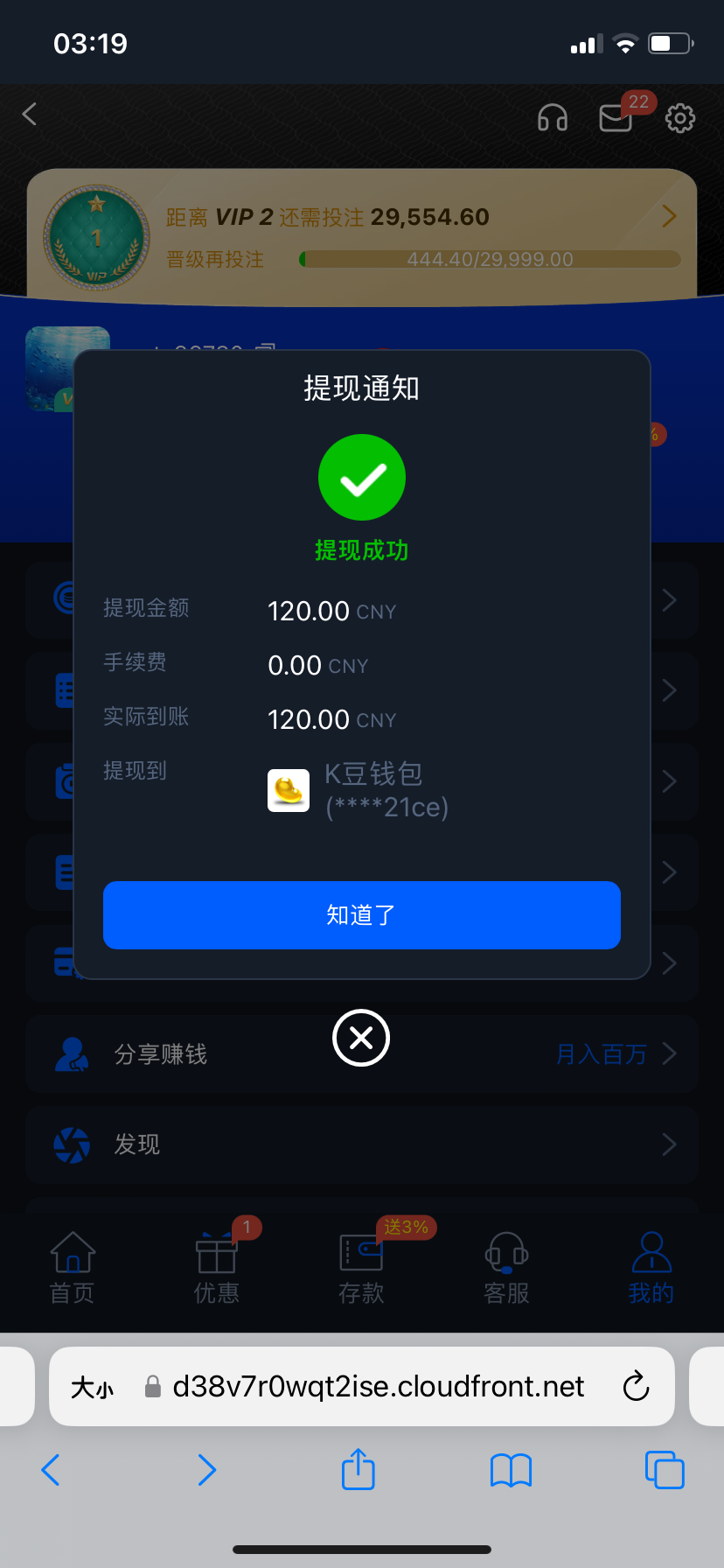Viewport: 724px width, 1568px height.
Task: Share the page from Safari toolbar
Action: 358,1469
